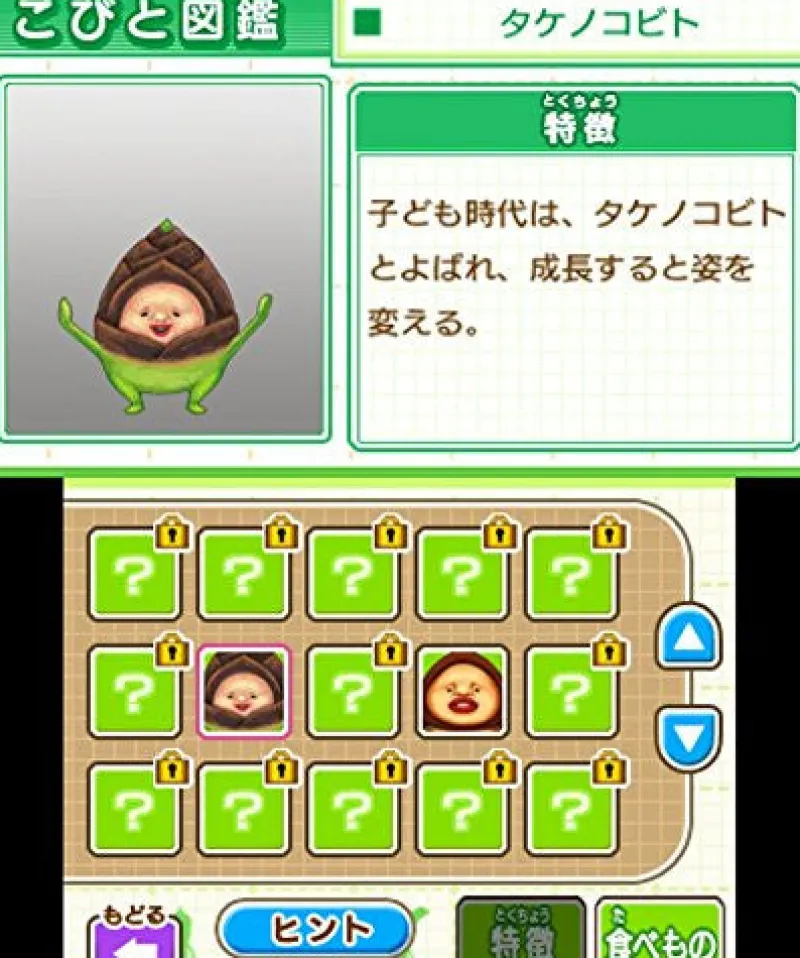The height and width of the screenshot is (958, 800).
Task: Open the ヒント hint button
Action: 315,930
